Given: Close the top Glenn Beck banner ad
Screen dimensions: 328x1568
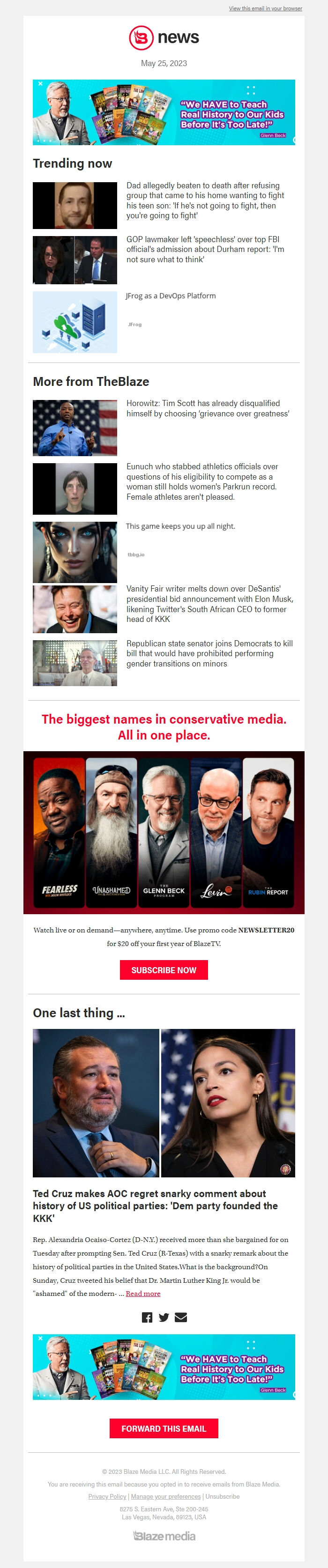Looking at the screenshot, I should [x=40, y=83].
